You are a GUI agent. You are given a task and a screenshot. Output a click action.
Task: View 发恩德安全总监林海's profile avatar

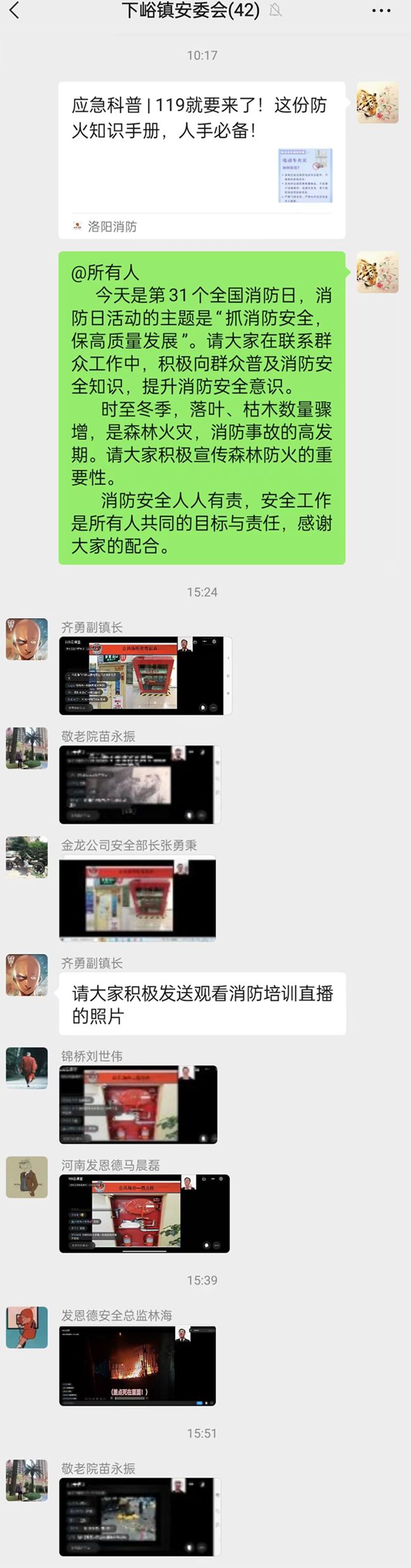click(x=27, y=1327)
